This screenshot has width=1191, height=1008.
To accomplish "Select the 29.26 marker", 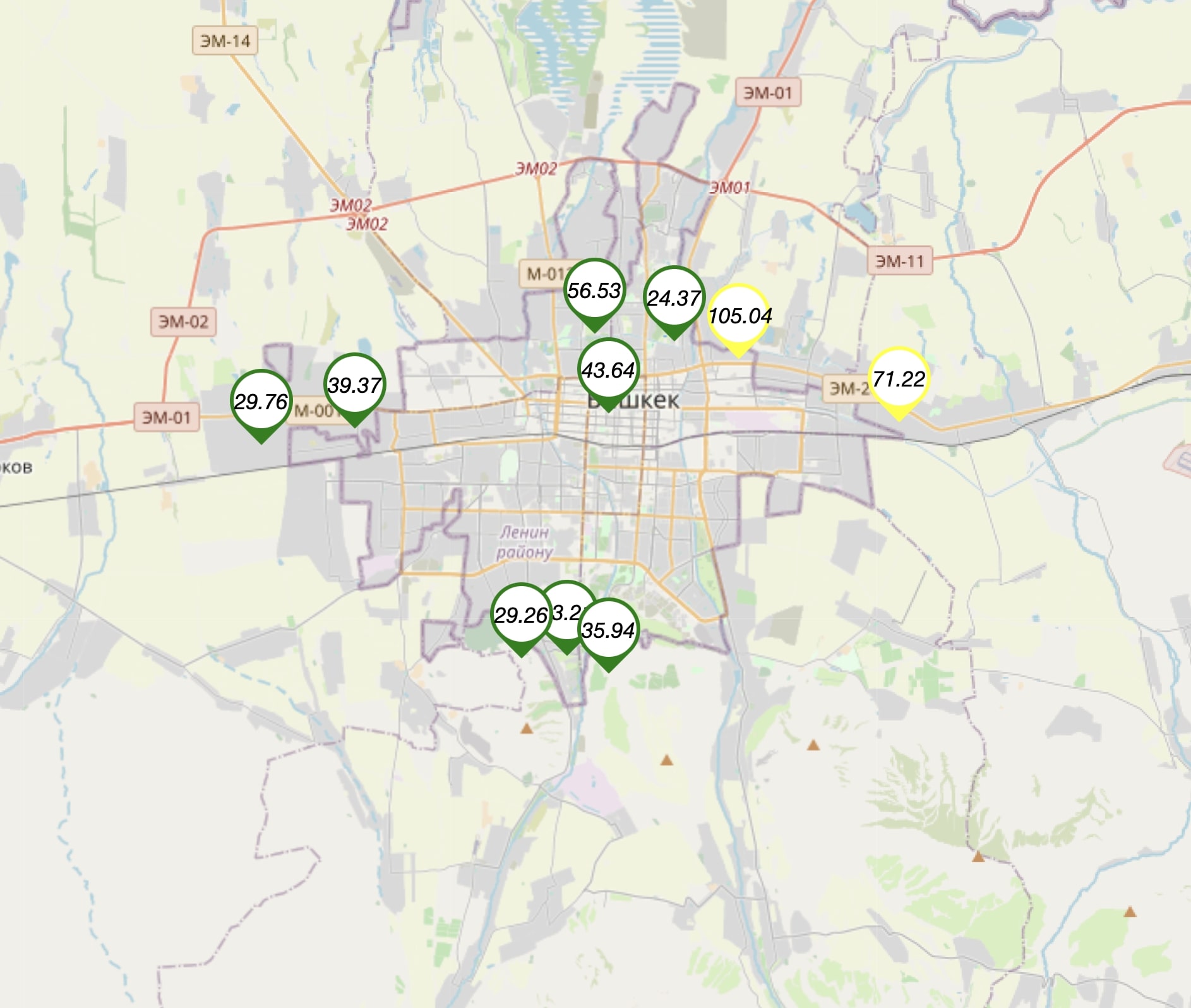I will click(520, 615).
